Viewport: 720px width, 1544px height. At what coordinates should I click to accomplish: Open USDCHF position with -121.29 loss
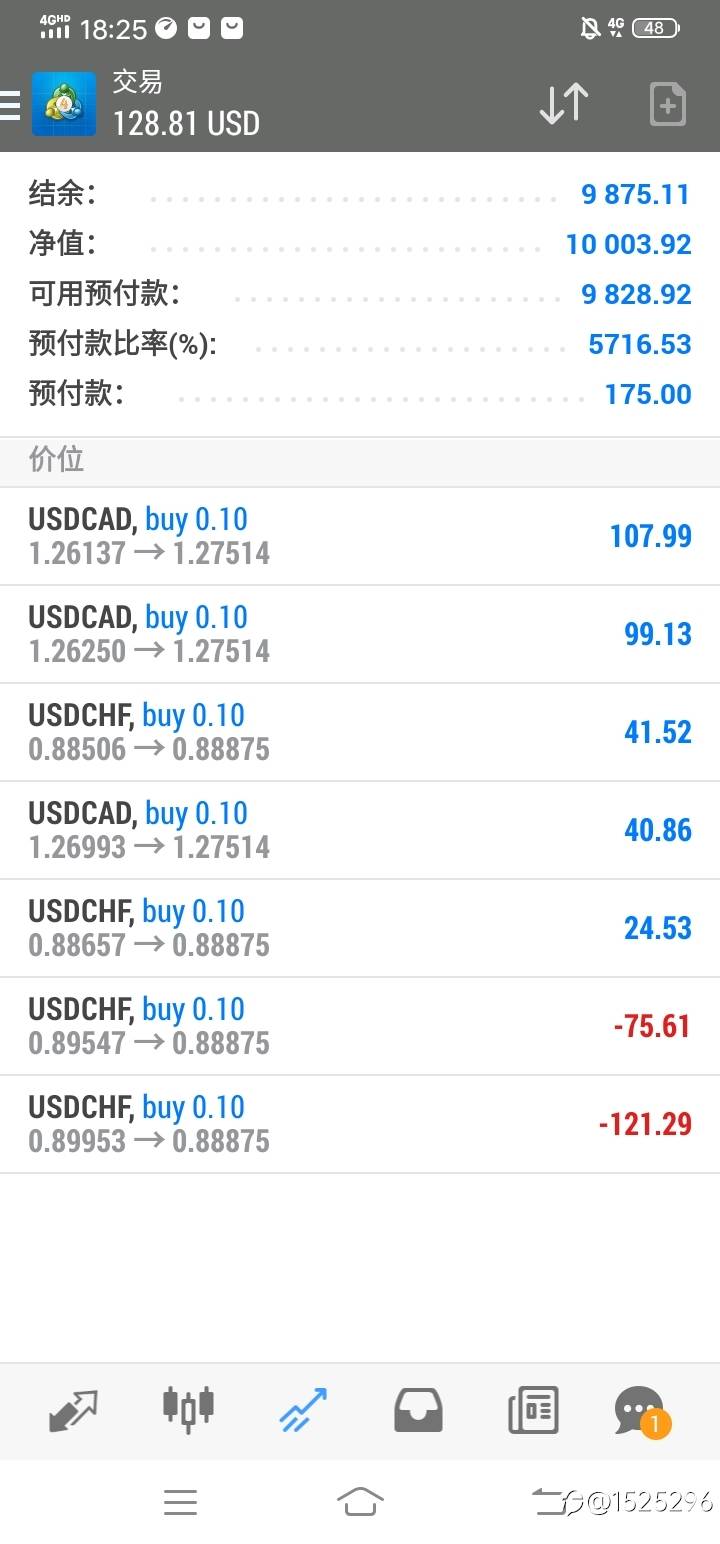[360, 1125]
